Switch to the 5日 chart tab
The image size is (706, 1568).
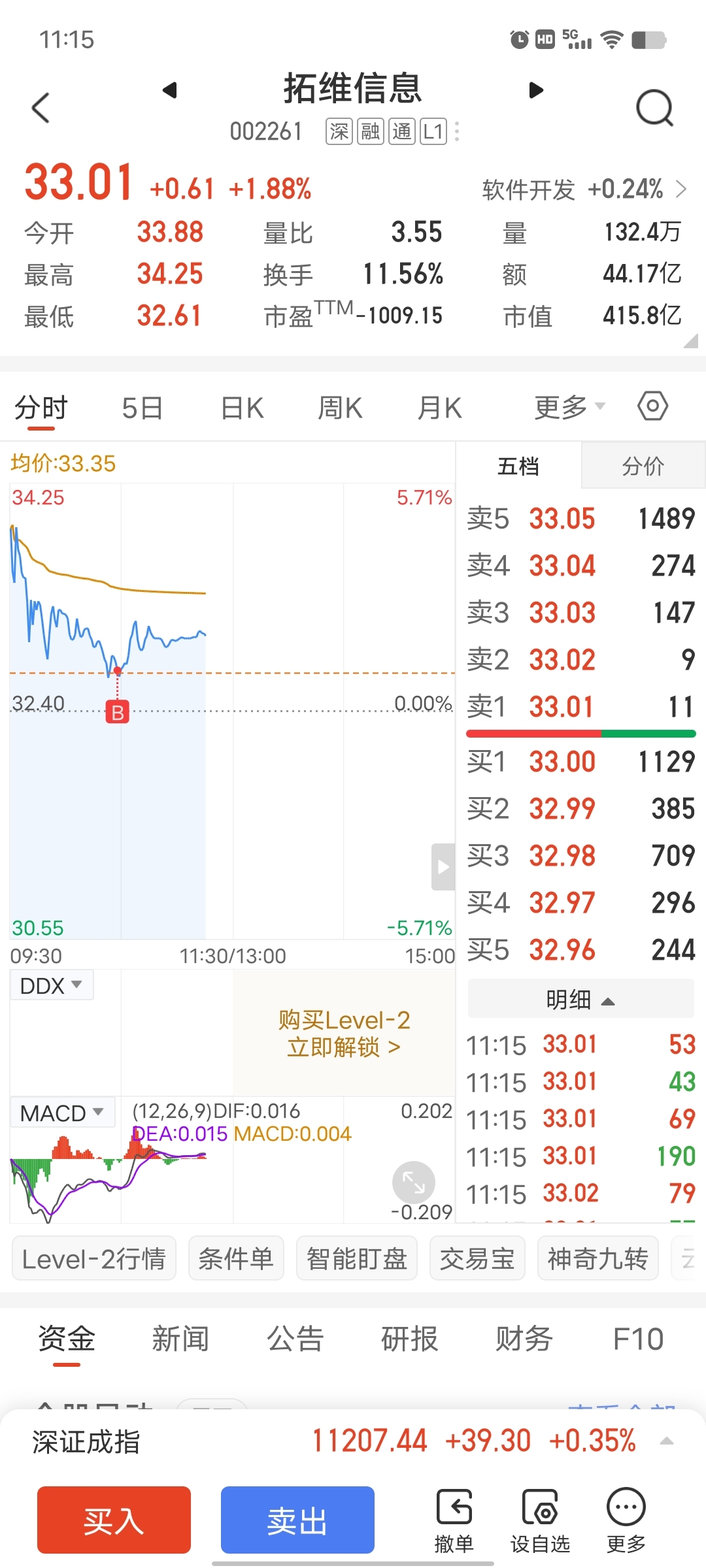pyautogui.click(x=142, y=408)
